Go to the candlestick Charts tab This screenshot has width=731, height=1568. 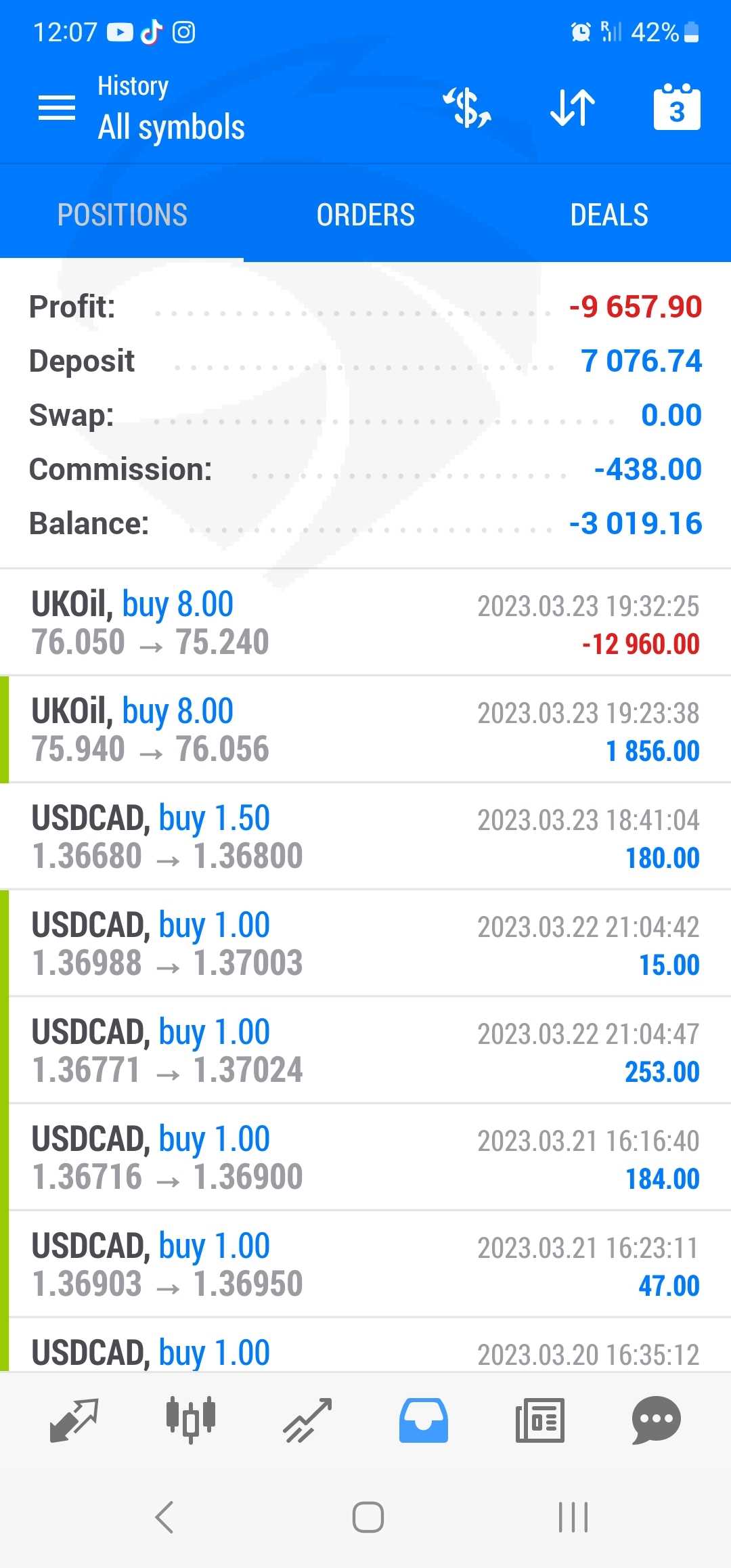(191, 1420)
